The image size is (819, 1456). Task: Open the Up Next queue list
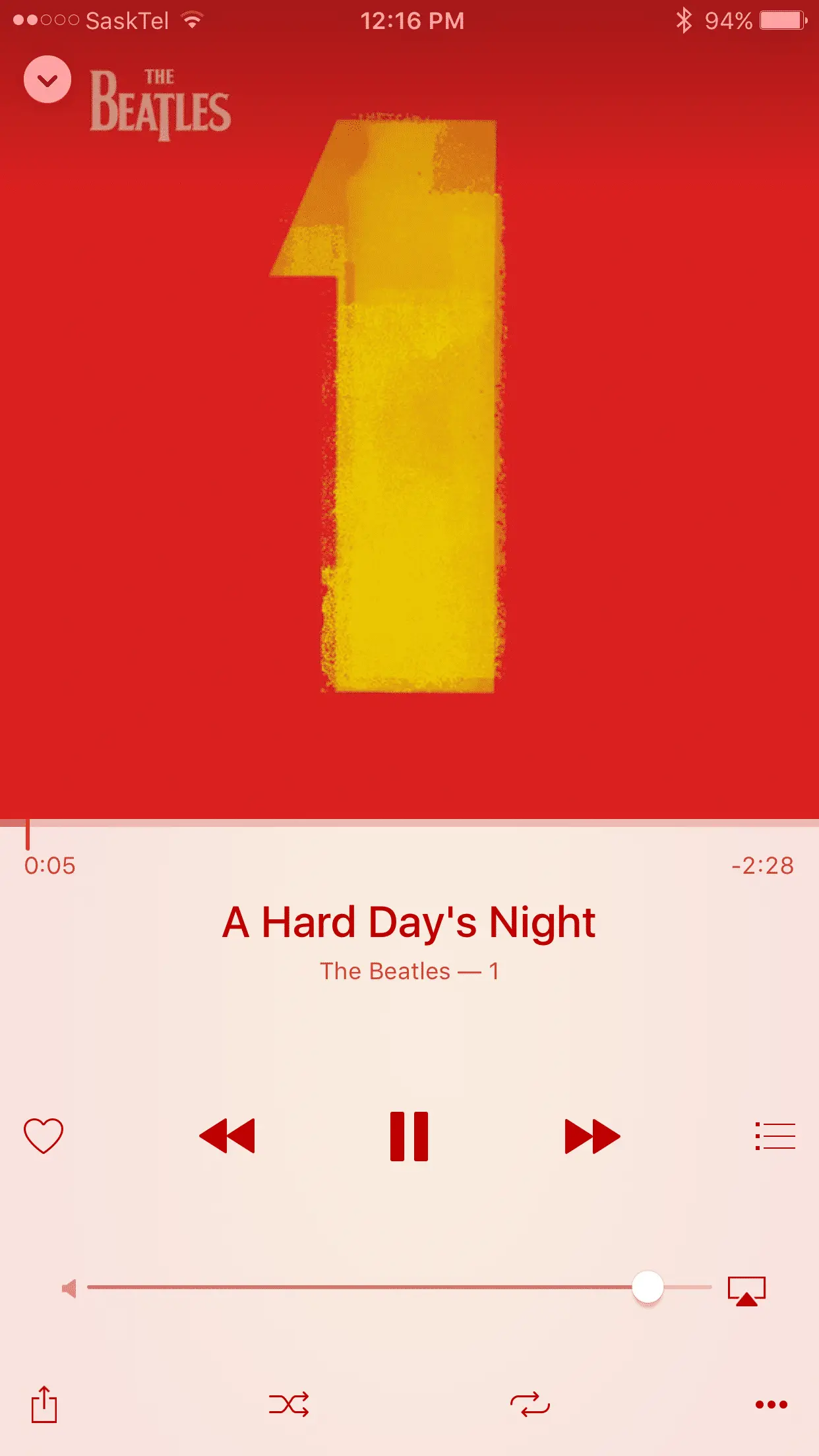(x=775, y=1136)
